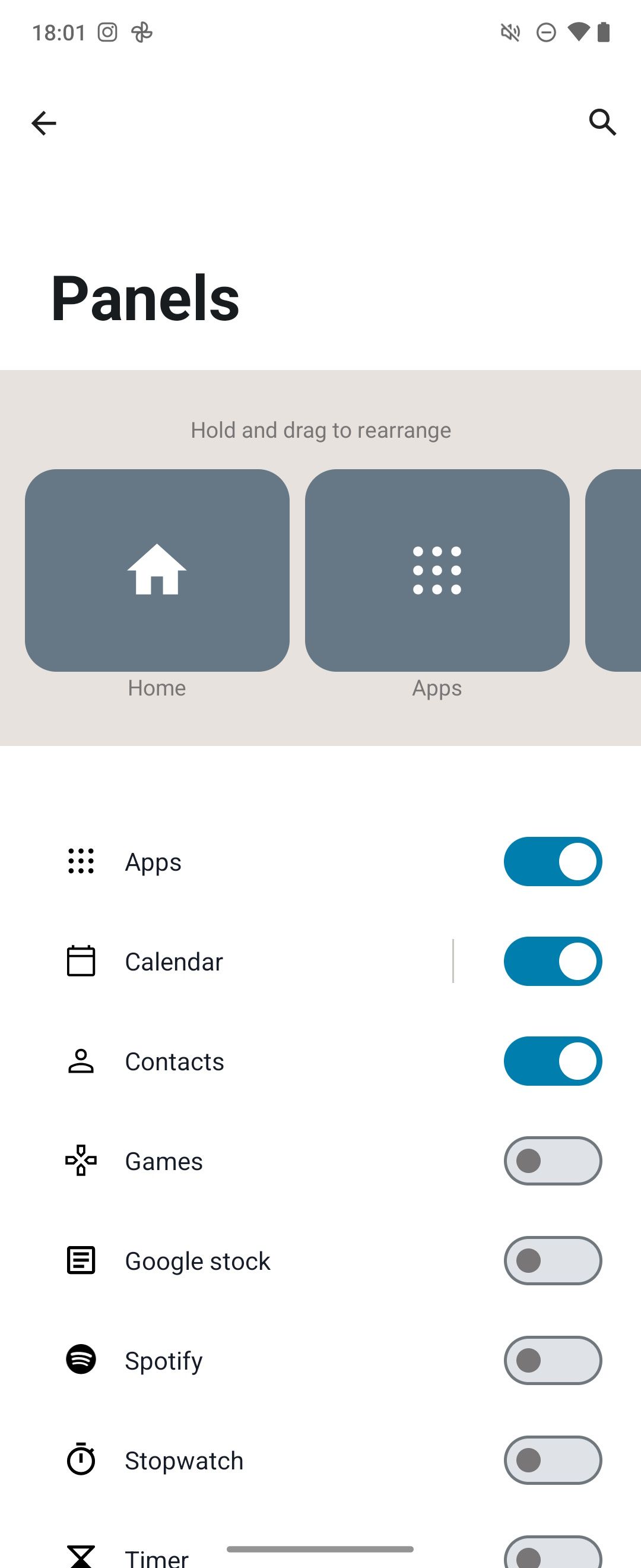Image resolution: width=641 pixels, height=1568 pixels.
Task: Open the search icon
Action: (x=602, y=123)
